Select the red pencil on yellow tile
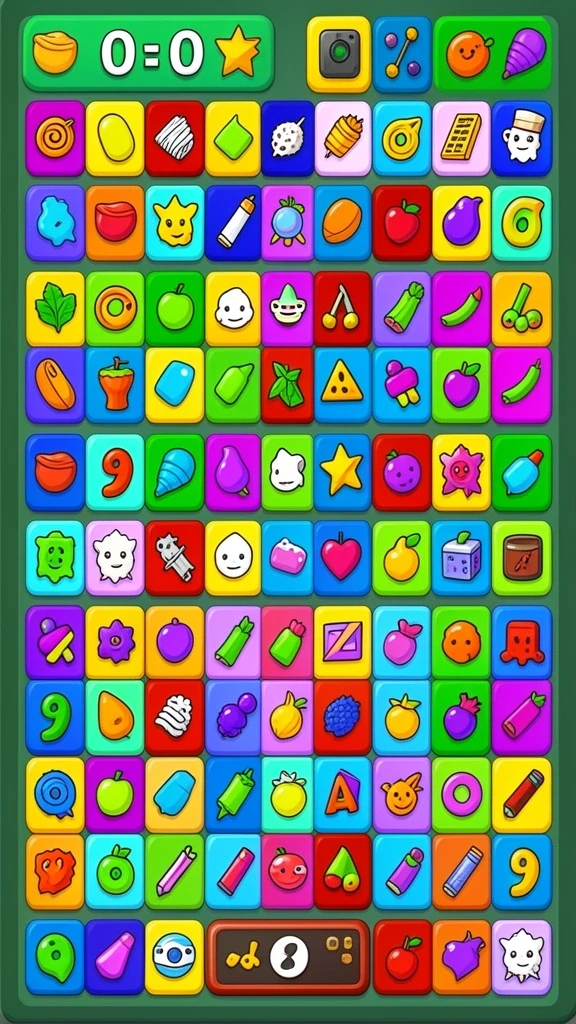 pos(522,795)
